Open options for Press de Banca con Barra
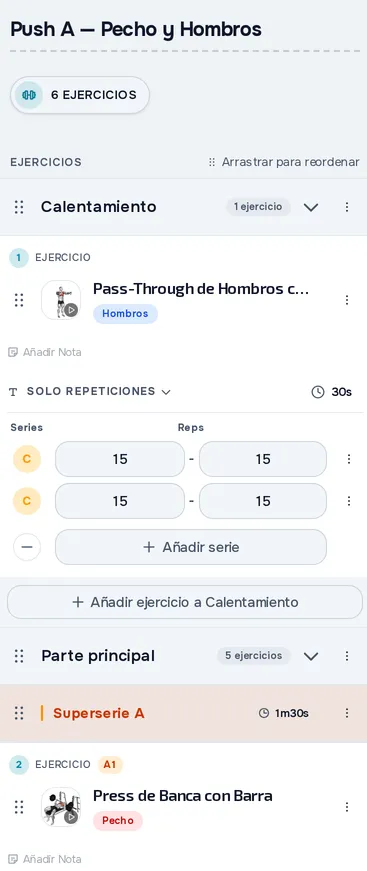The width and height of the screenshot is (367, 871). pyautogui.click(x=347, y=807)
